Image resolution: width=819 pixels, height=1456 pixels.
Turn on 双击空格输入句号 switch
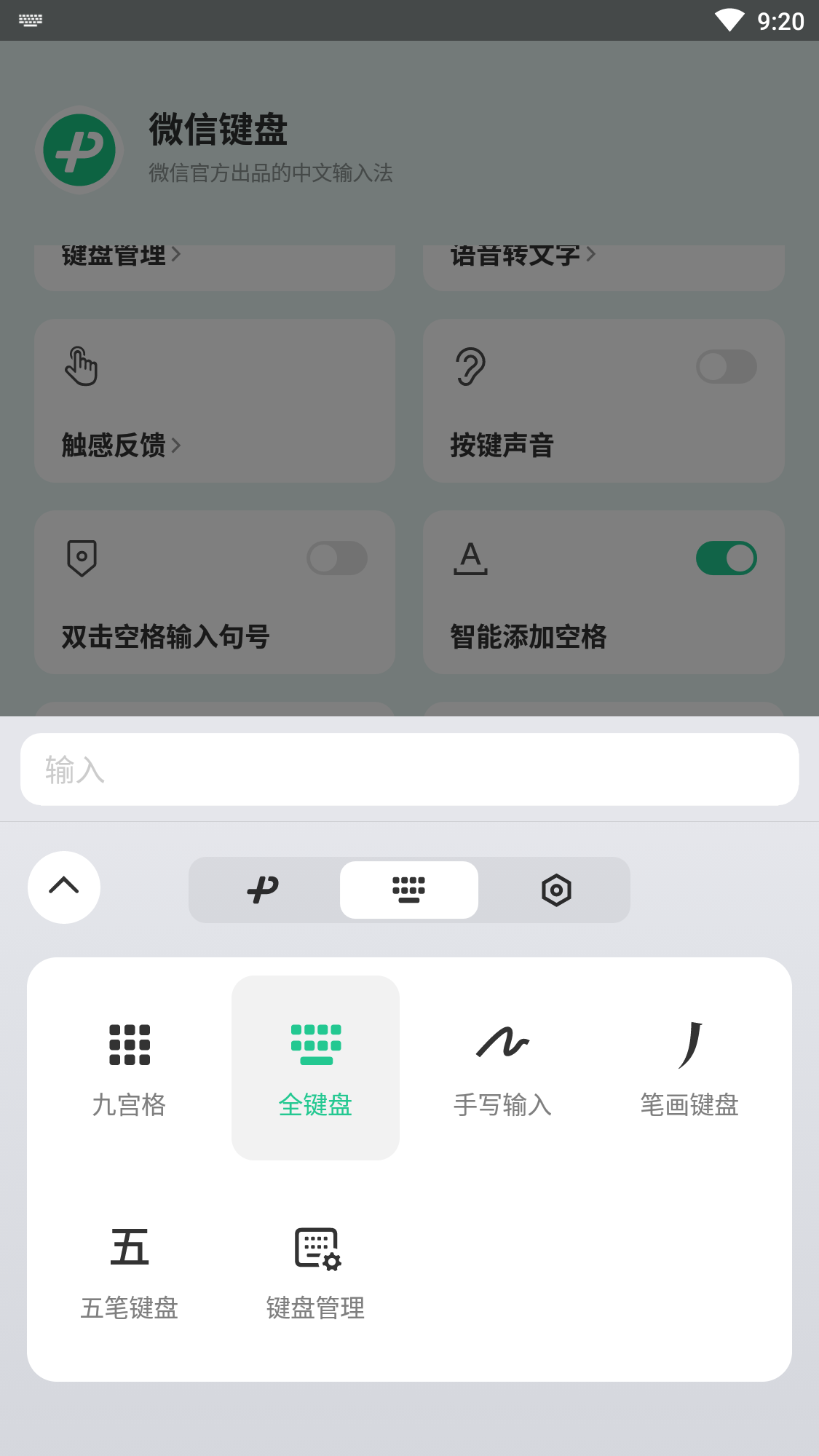click(337, 558)
